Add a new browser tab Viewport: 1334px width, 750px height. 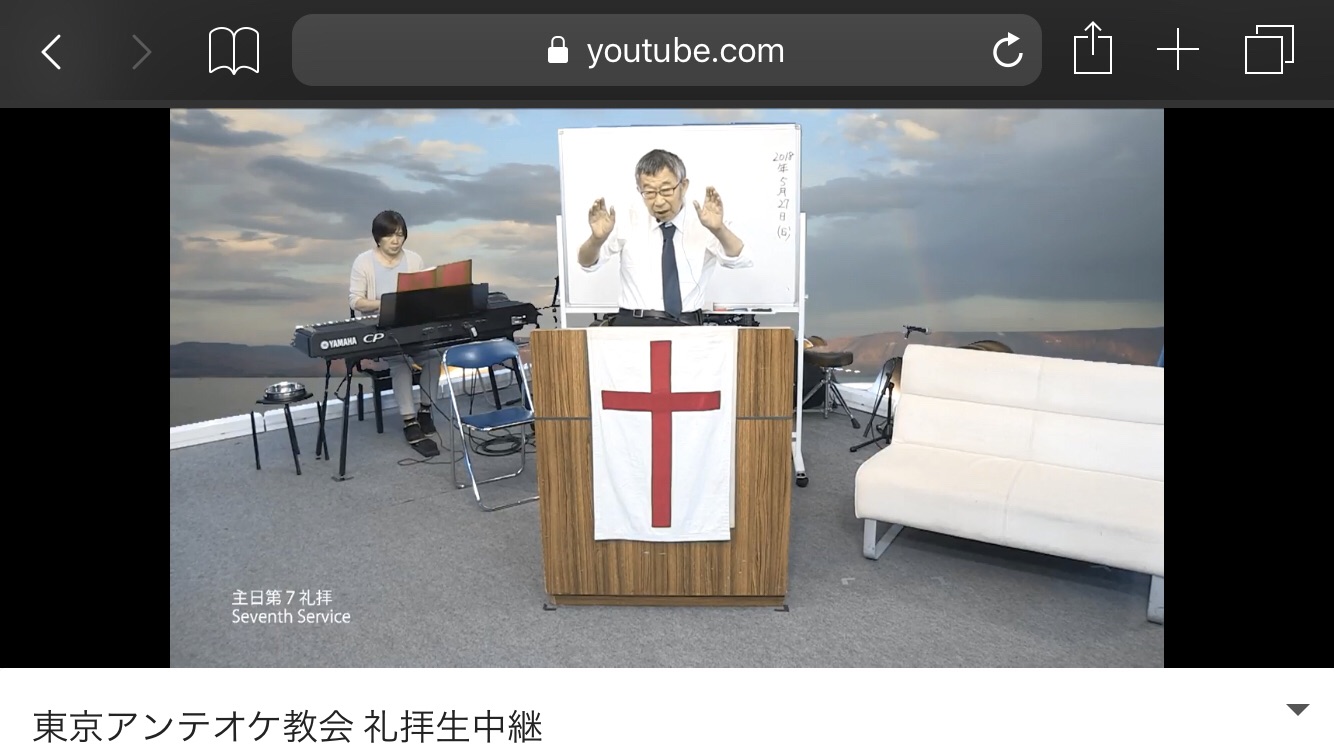coord(1177,50)
